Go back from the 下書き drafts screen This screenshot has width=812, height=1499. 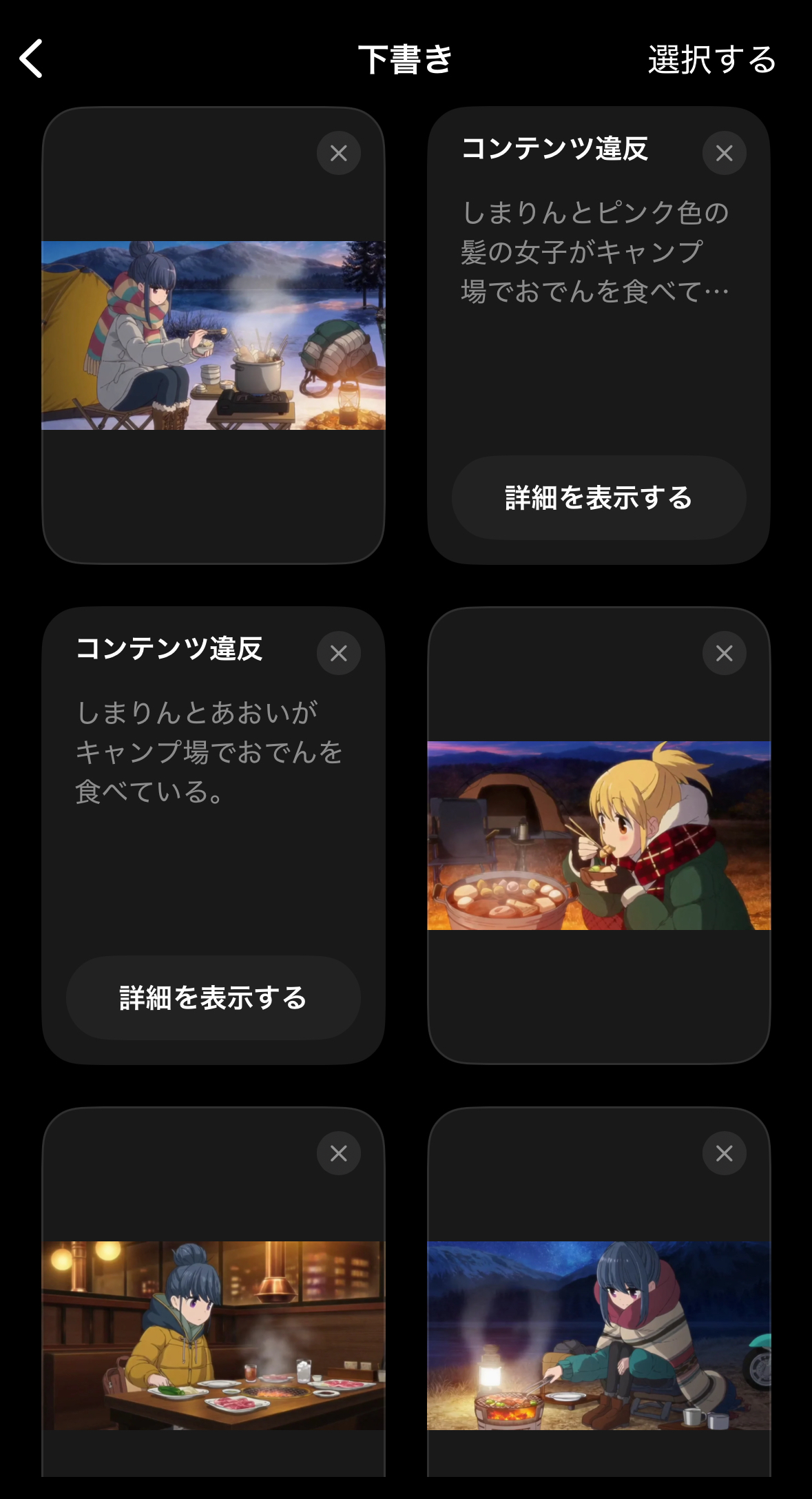click(32, 59)
